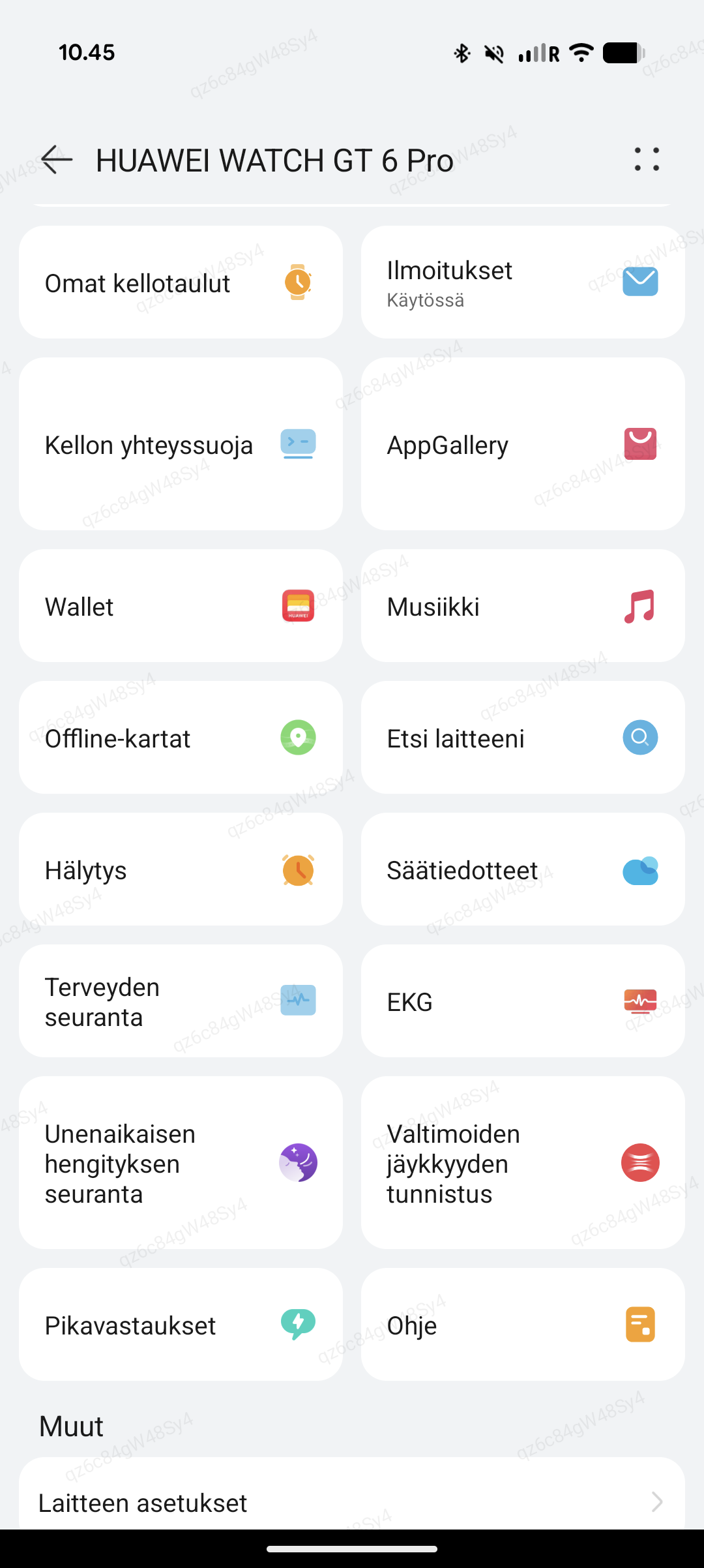Open Unenaikaisen hengityksen seuranta

(181, 1163)
